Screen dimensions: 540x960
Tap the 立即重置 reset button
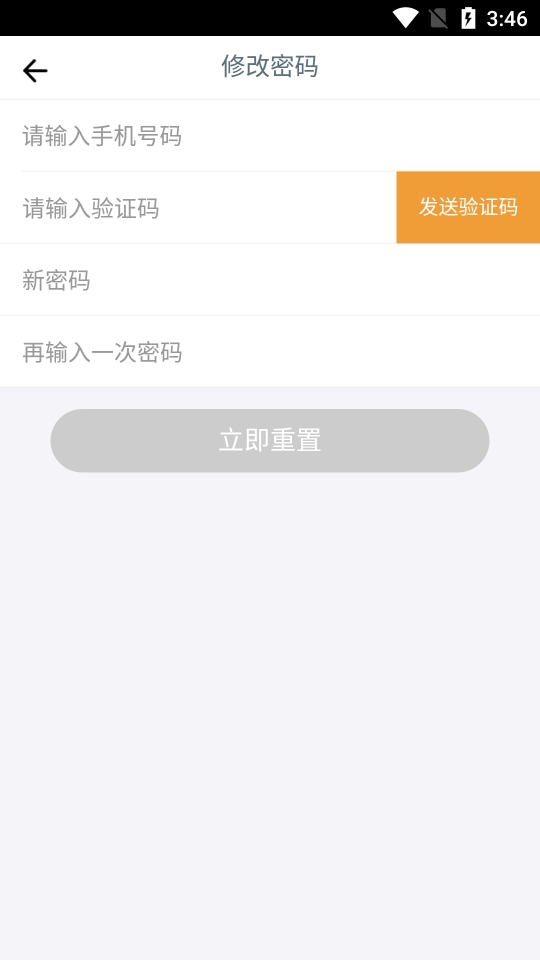tap(270, 440)
